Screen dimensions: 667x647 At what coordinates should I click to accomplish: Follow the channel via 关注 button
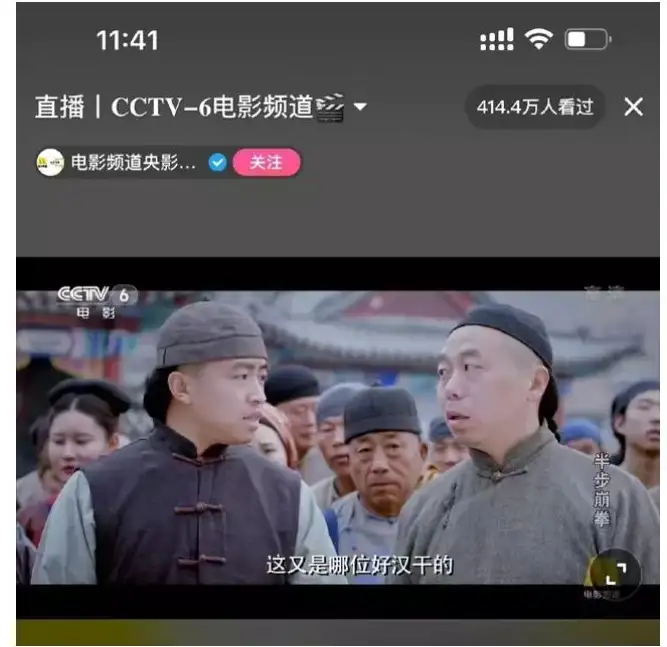(266, 163)
